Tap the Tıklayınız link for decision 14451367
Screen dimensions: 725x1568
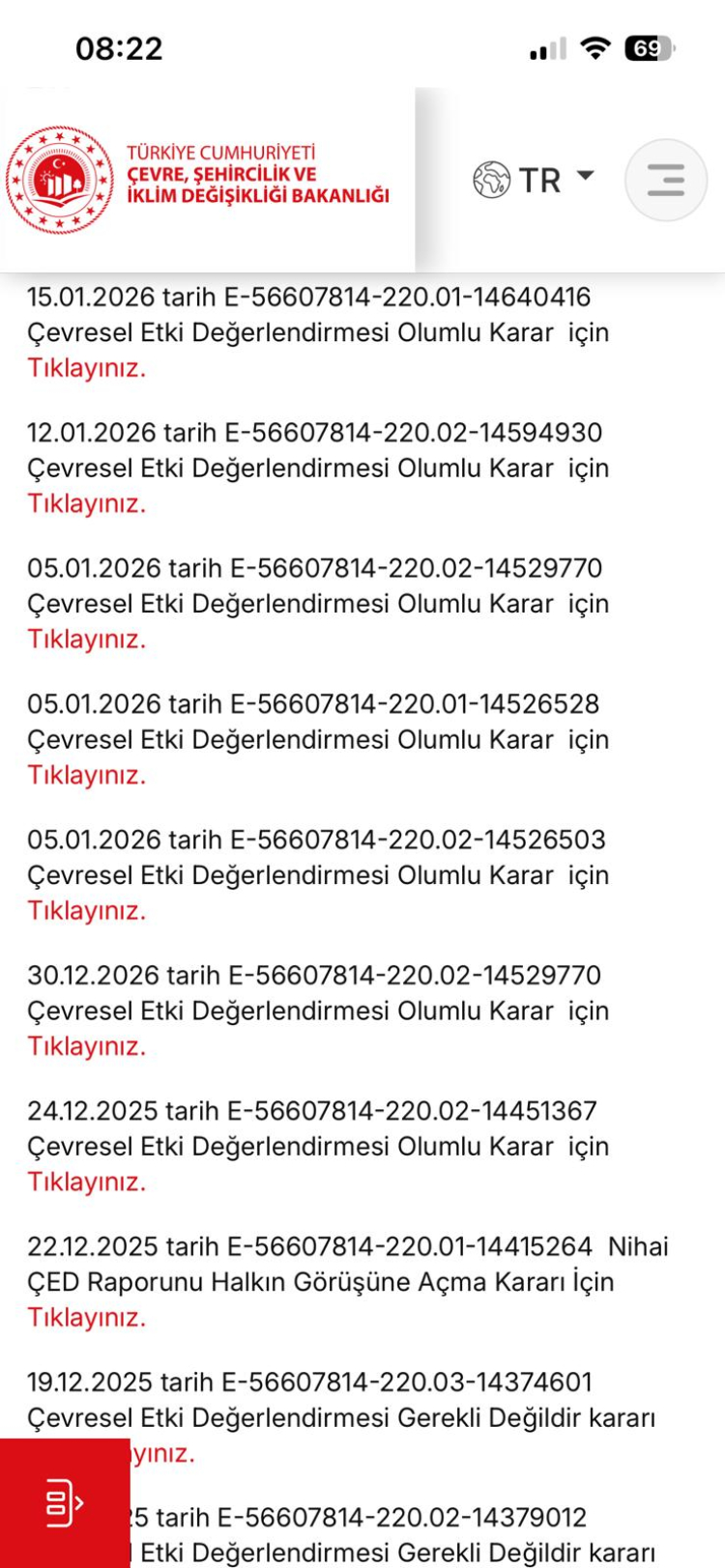(x=86, y=1183)
